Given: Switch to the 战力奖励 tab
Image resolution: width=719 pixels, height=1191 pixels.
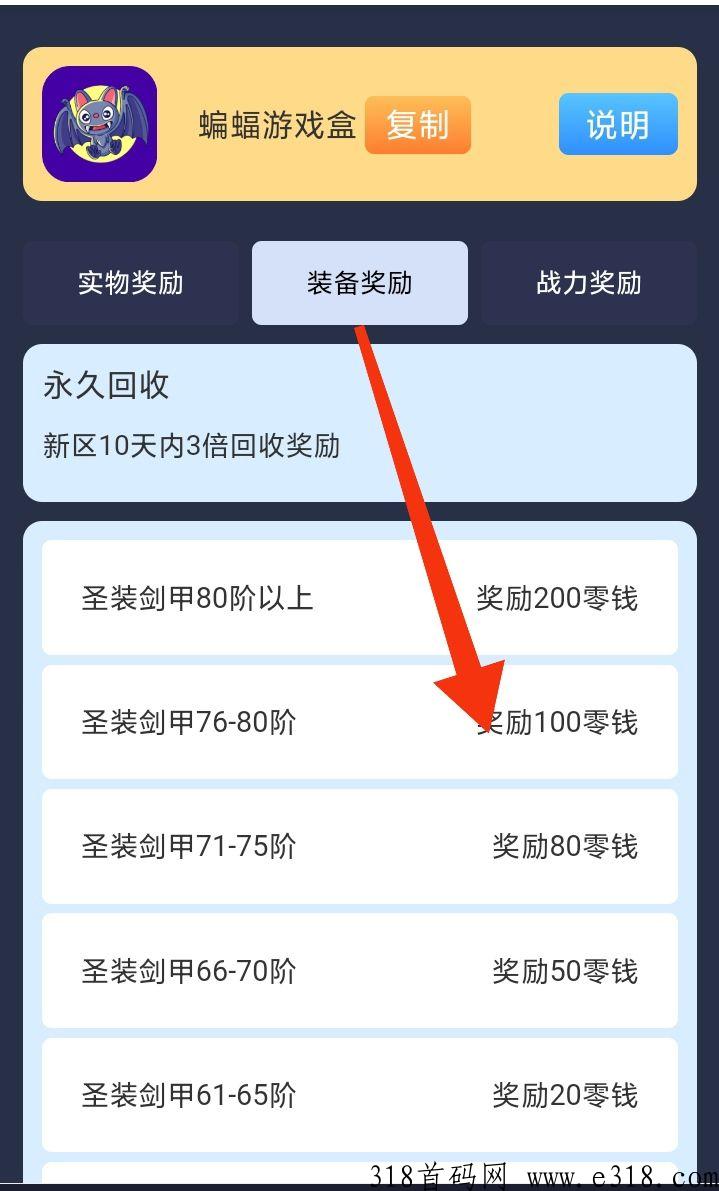Looking at the screenshot, I should pyautogui.click(x=589, y=283).
